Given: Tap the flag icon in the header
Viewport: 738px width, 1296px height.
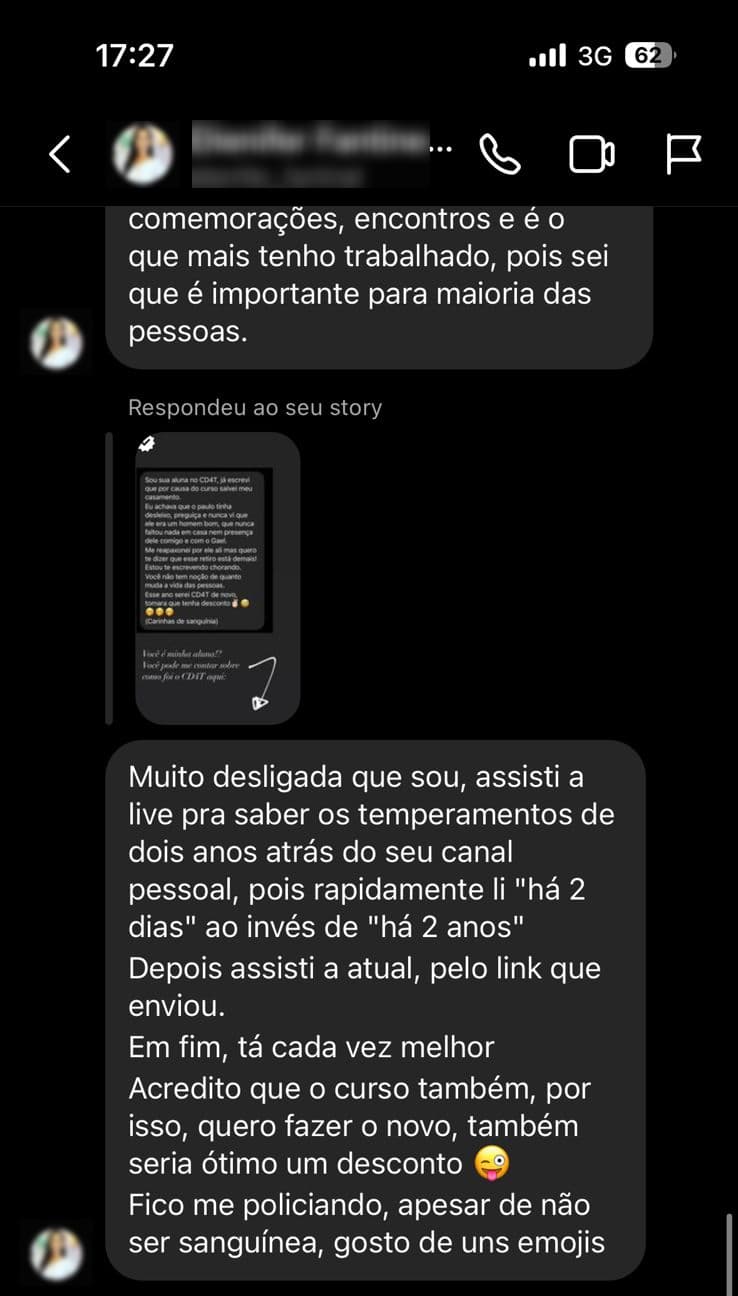Looking at the screenshot, I should coord(684,154).
